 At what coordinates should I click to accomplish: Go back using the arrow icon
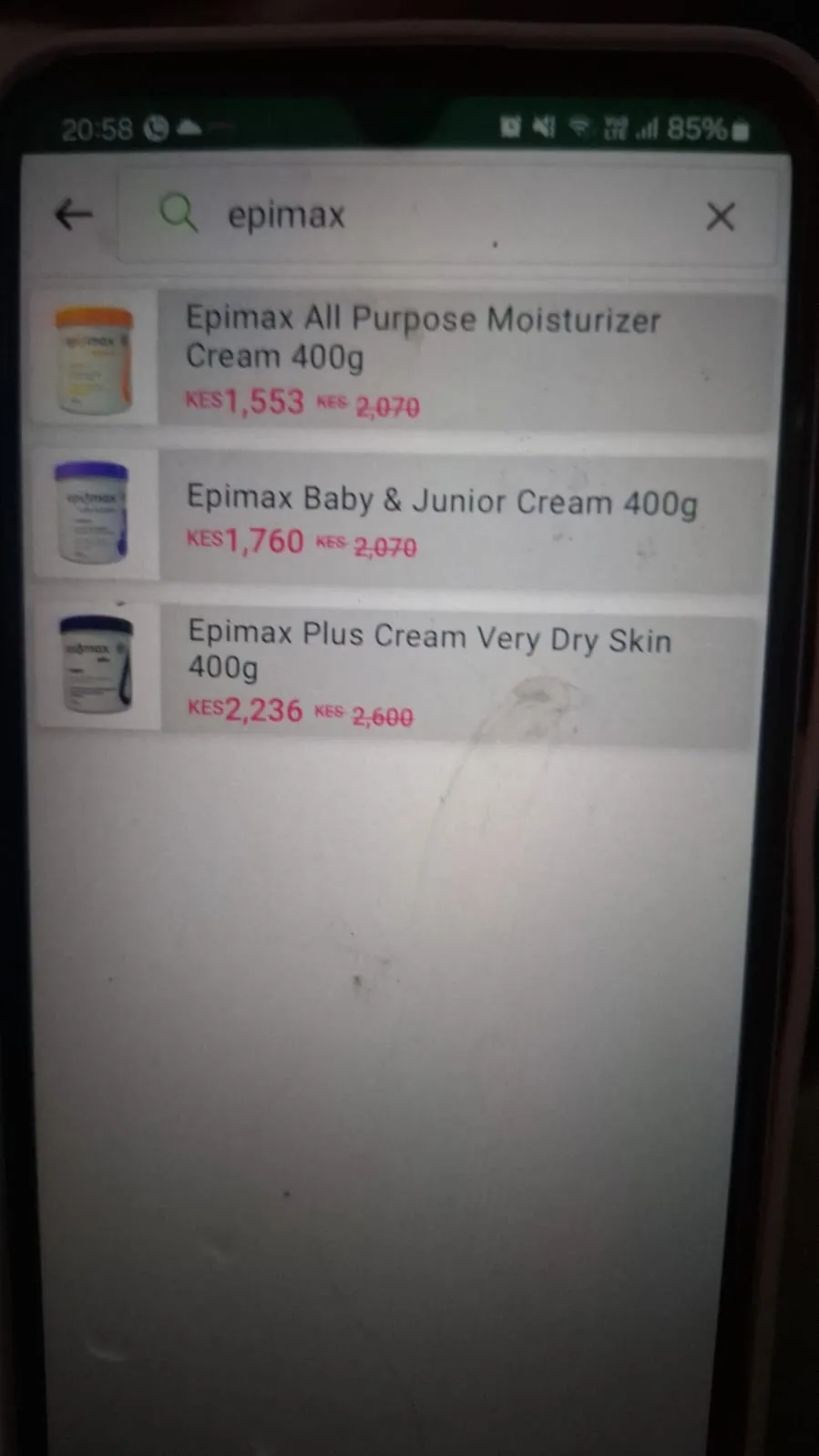(74, 216)
